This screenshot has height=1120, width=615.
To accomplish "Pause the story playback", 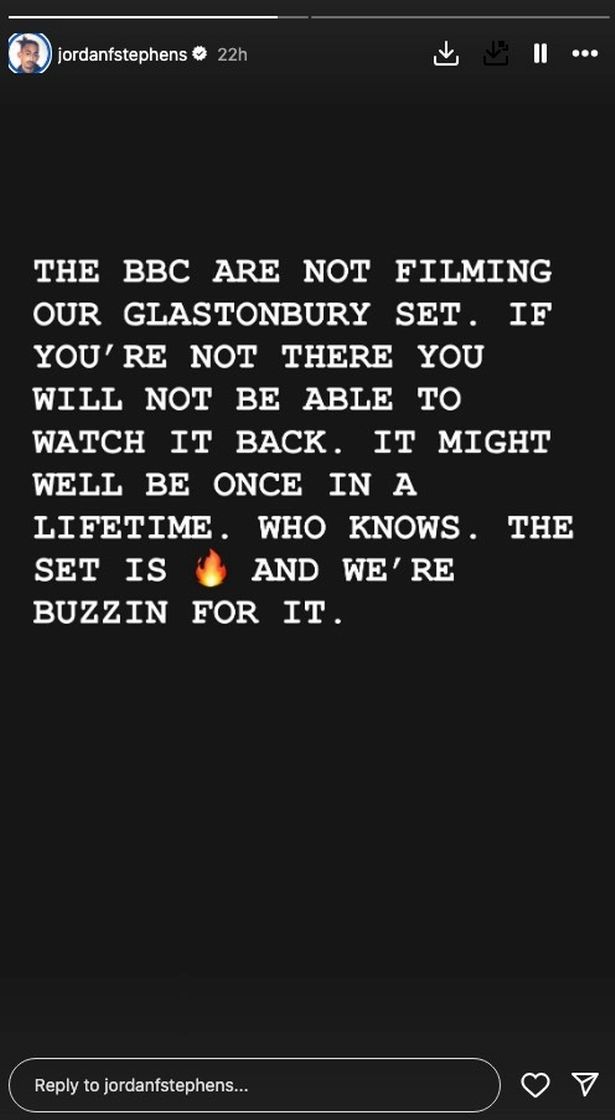I will (x=540, y=54).
